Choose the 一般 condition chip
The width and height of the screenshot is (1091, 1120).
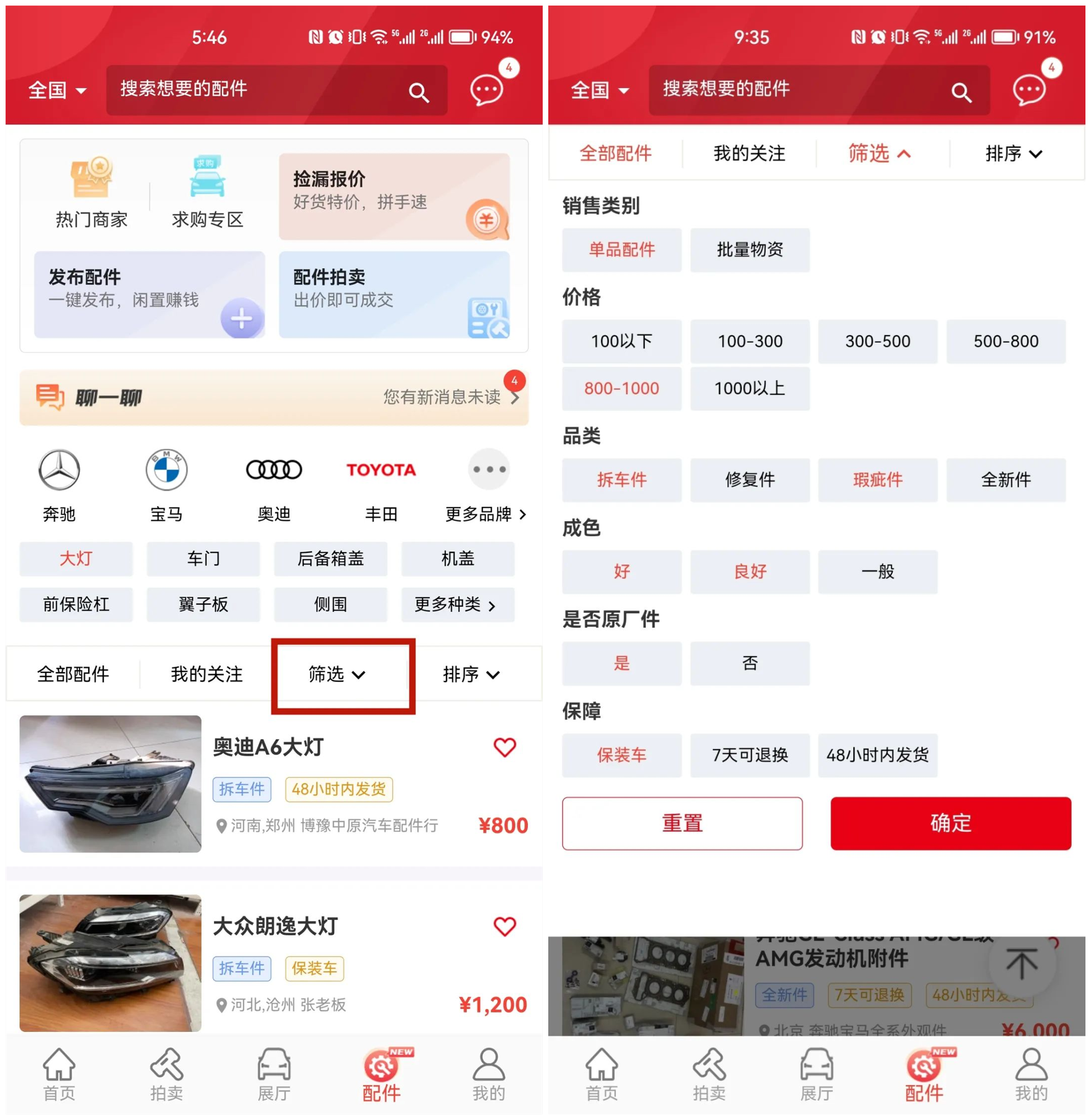tap(877, 571)
